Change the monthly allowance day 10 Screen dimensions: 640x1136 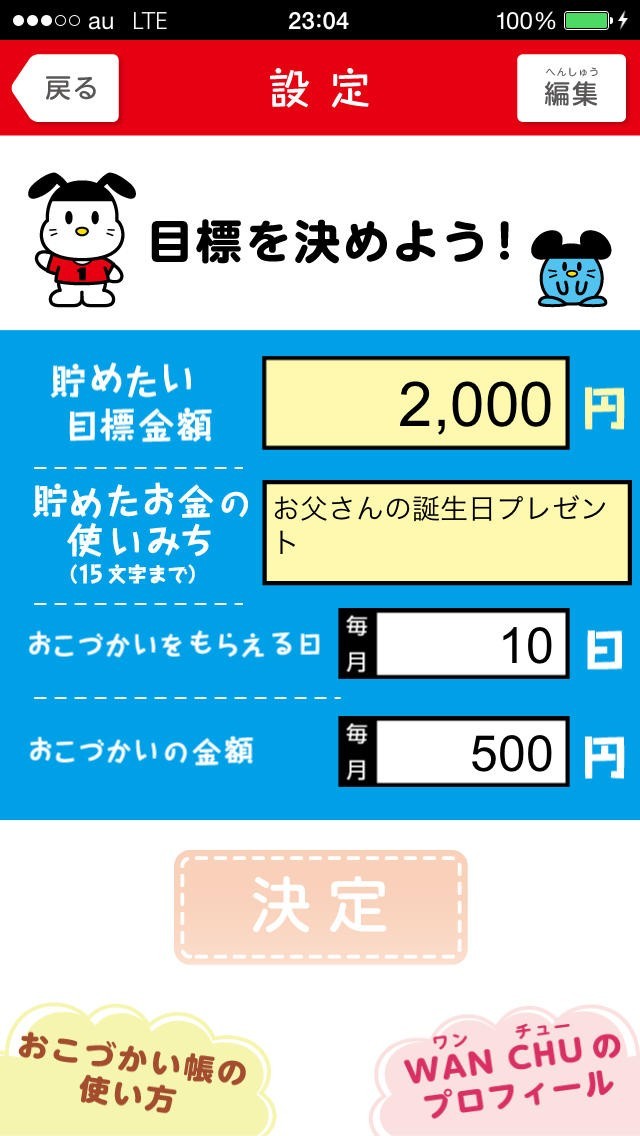[471, 645]
